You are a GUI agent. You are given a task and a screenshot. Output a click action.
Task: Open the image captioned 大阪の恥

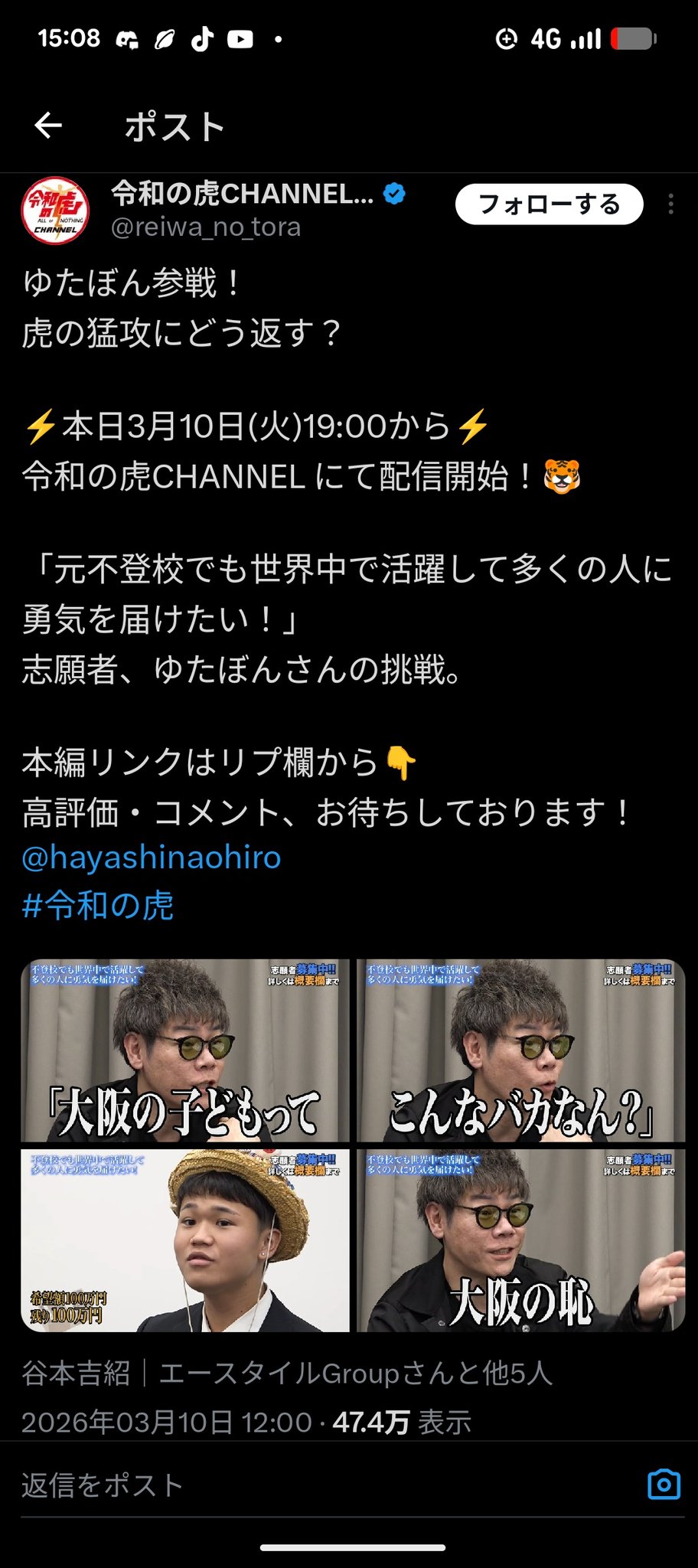coord(520,1240)
